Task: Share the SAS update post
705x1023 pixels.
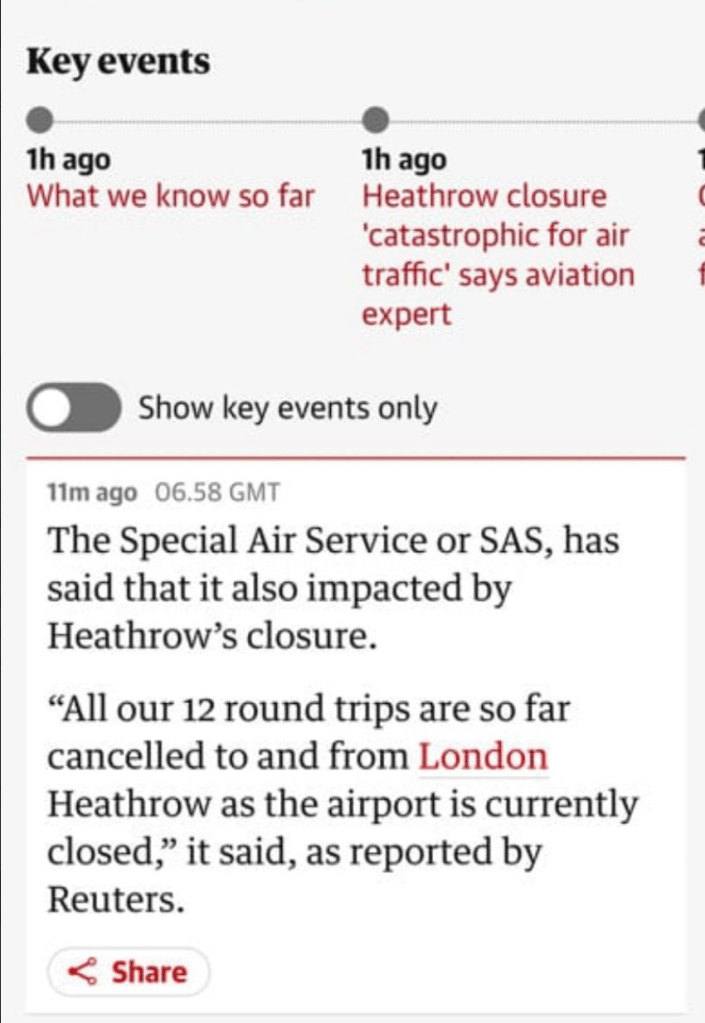Action: click(x=128, y=971)
